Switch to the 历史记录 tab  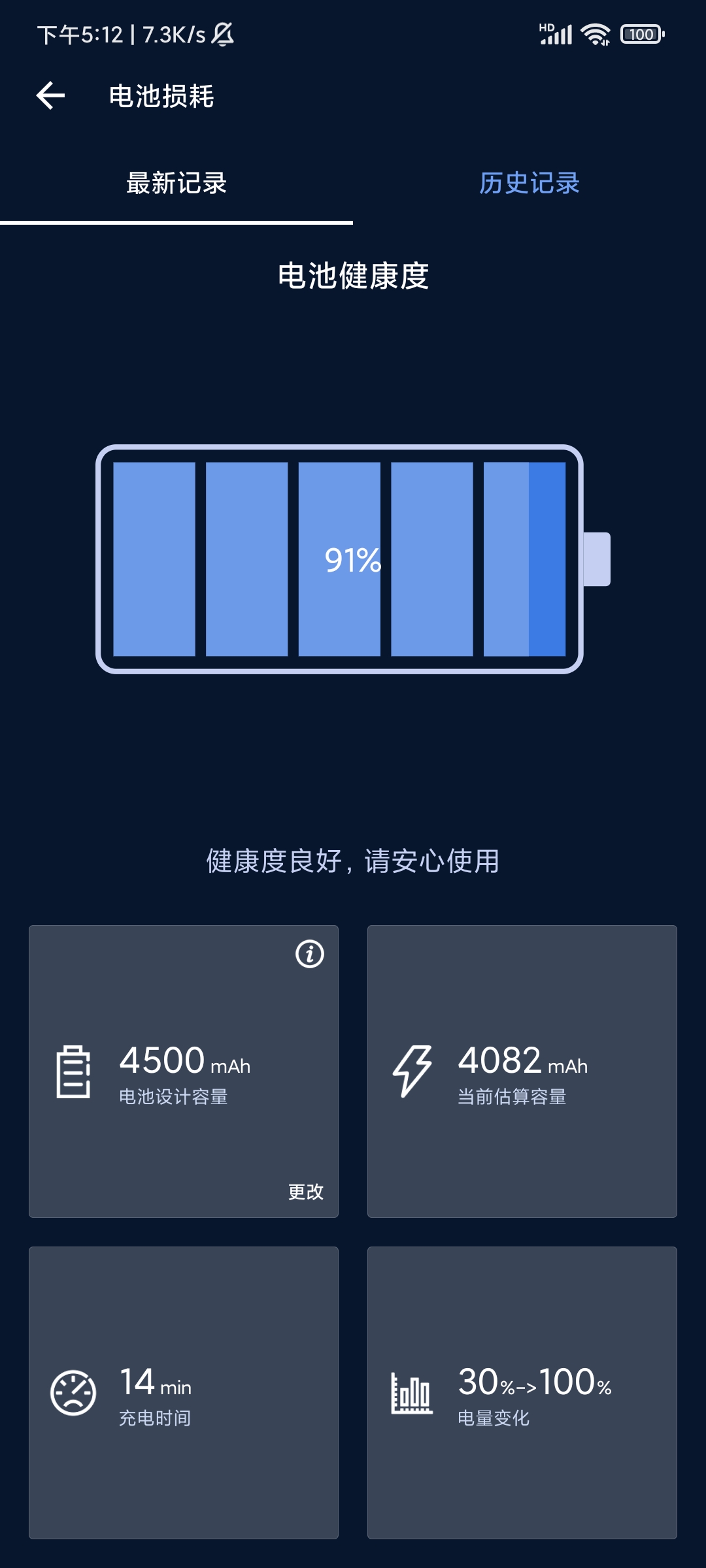(529, 183)
